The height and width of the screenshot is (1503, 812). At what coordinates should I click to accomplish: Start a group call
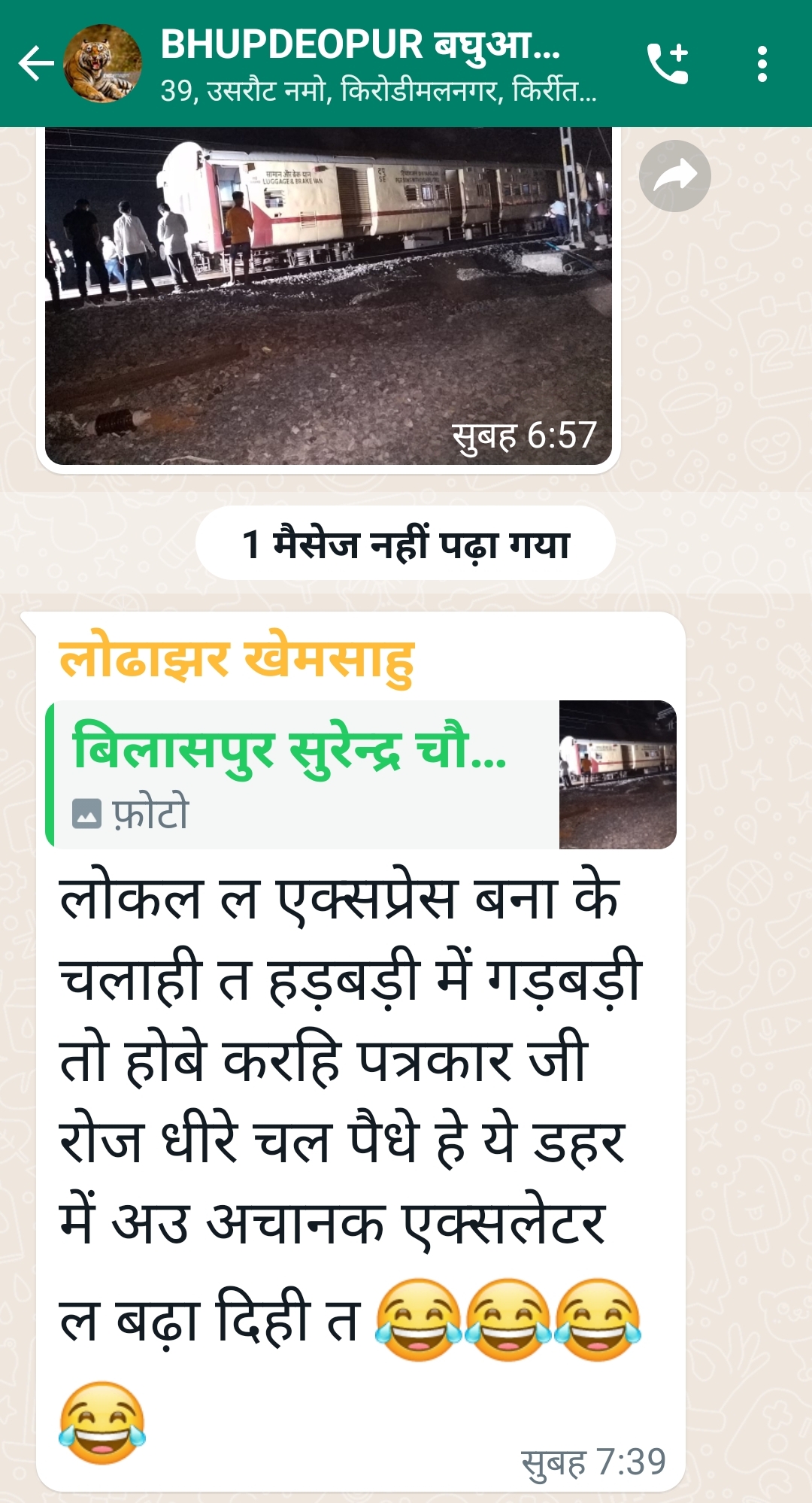click(x=668, y=63)
